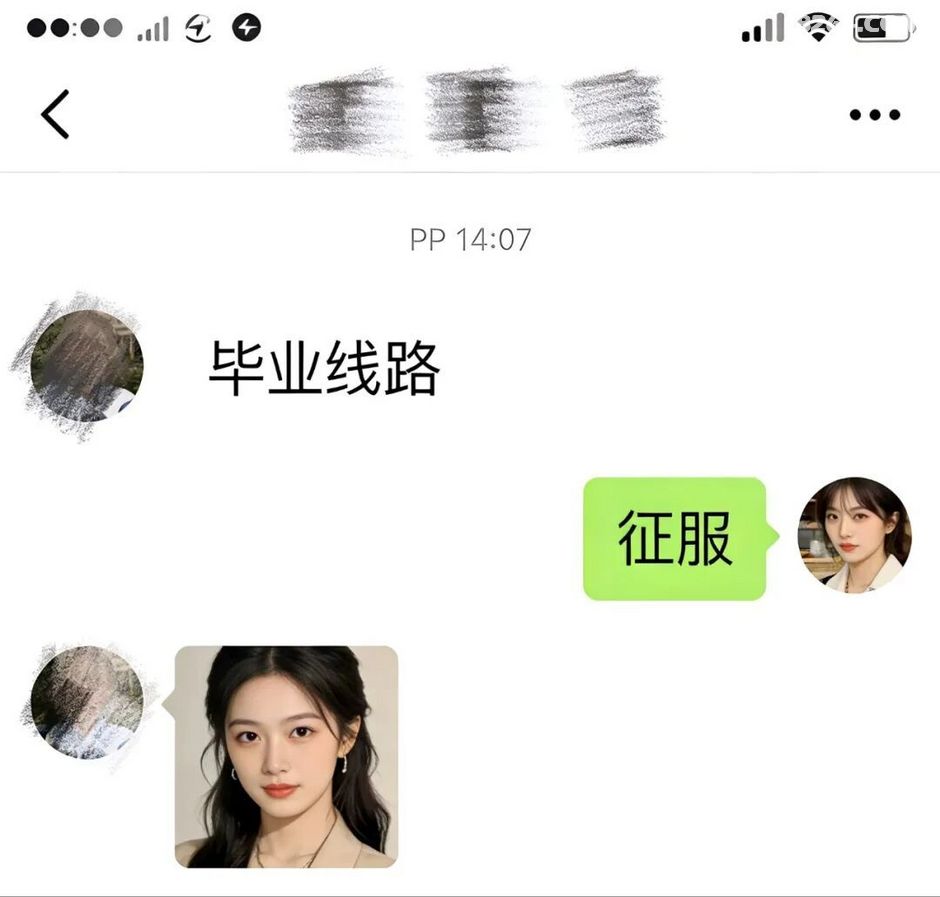
Task: Open the chat overflow menu
Action: [x=874, y=115]
